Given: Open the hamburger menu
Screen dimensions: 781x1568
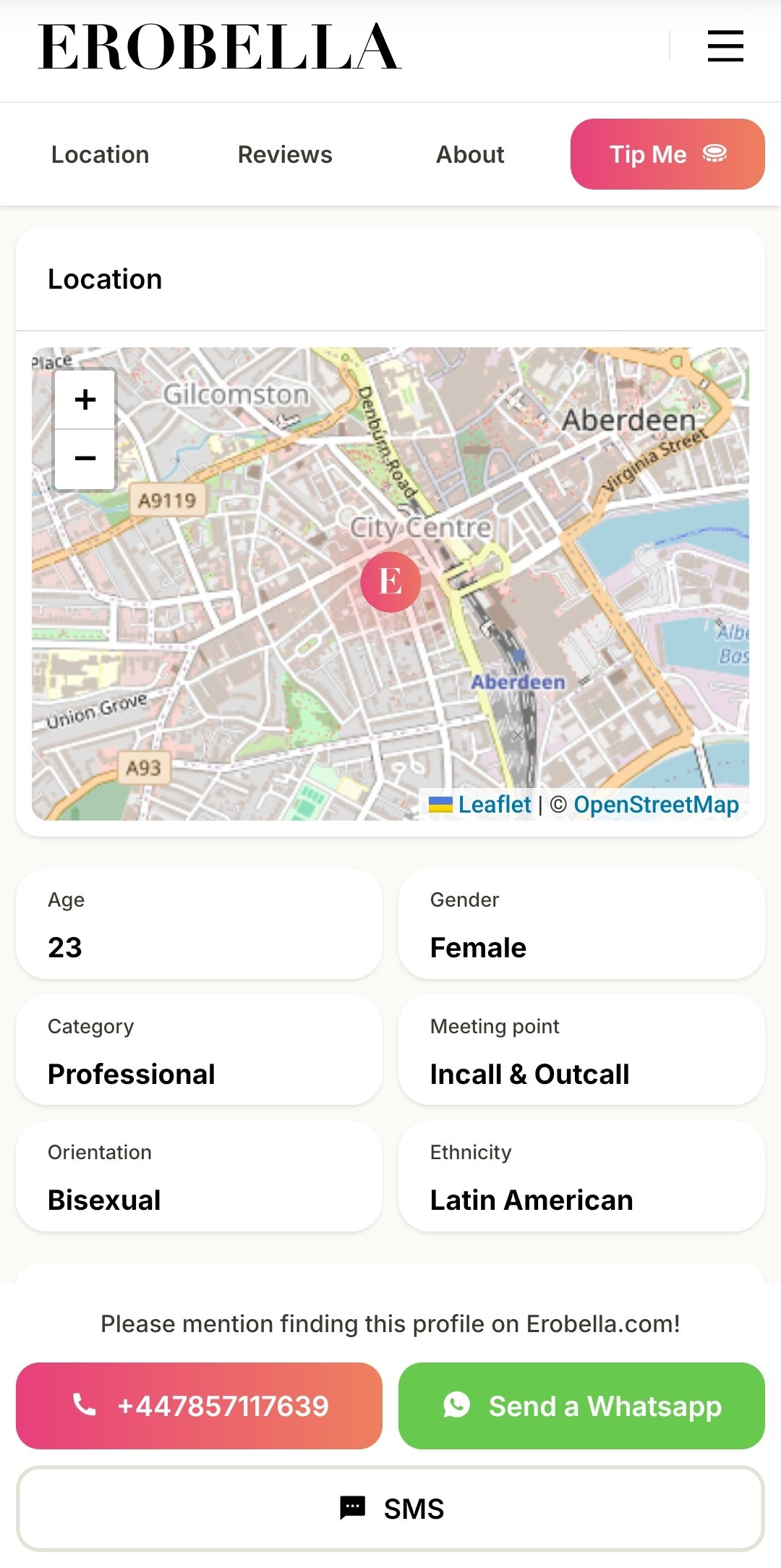Looking at the screenshot, I should coord(725,46).
